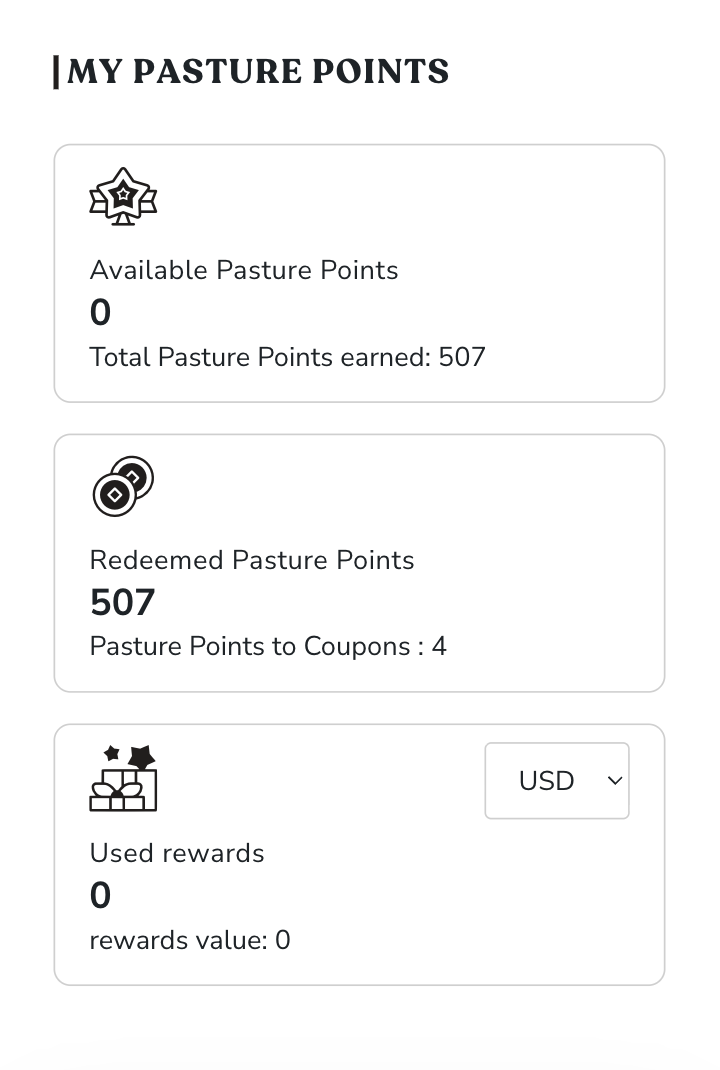720x1070 pixels.
Task: Click the front coin with diamond symbol
Action: (113, 494)
